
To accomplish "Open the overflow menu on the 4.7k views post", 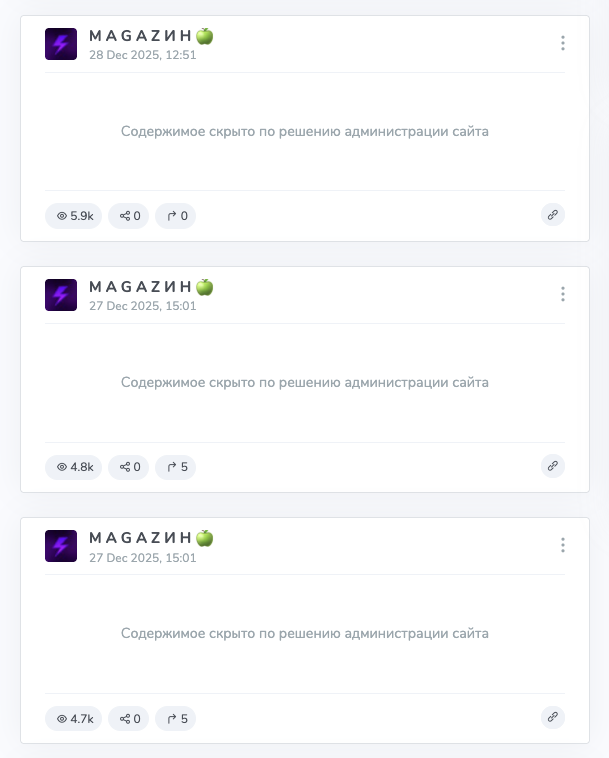I will (563, 545).
